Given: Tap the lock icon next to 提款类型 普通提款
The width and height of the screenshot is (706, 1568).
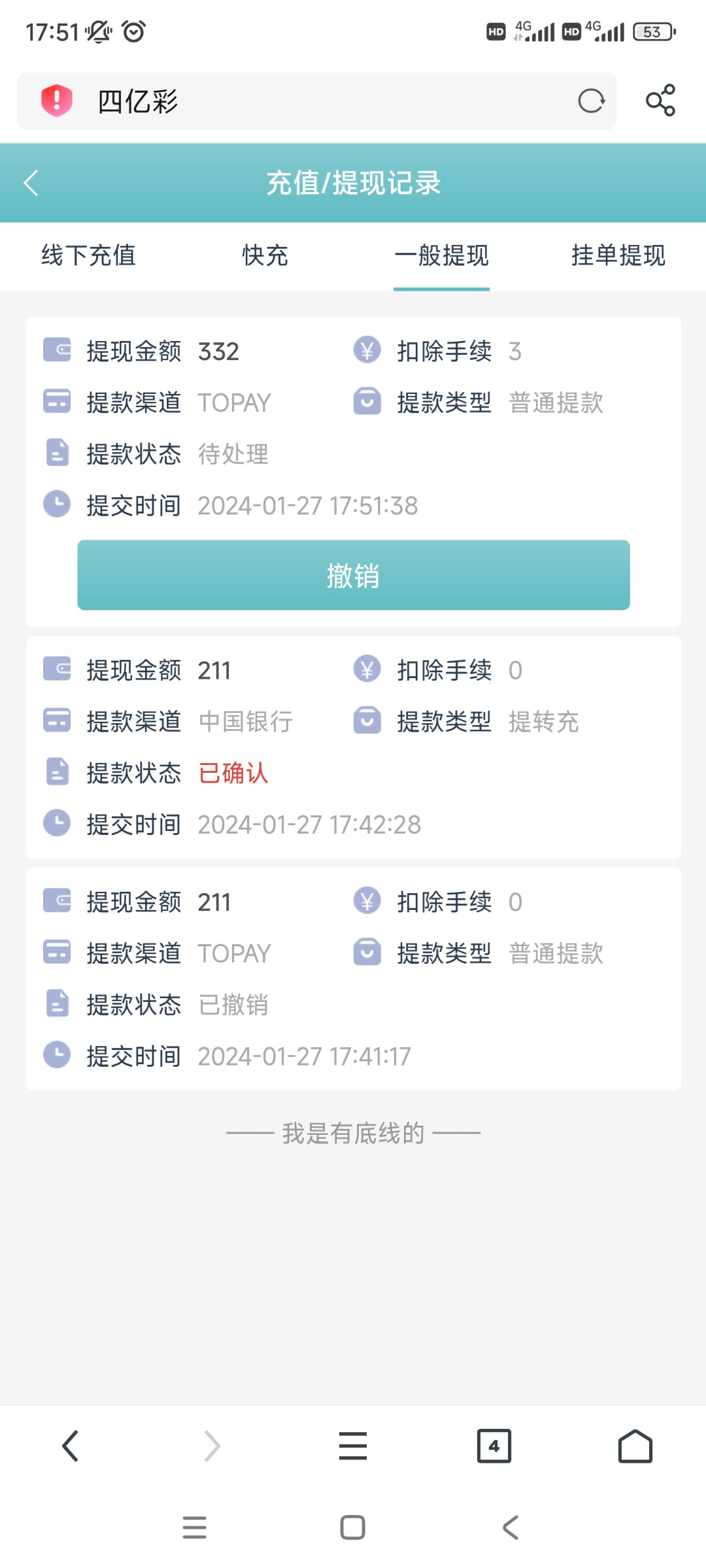Looking at the screenshot, I should tap(367, 402).
